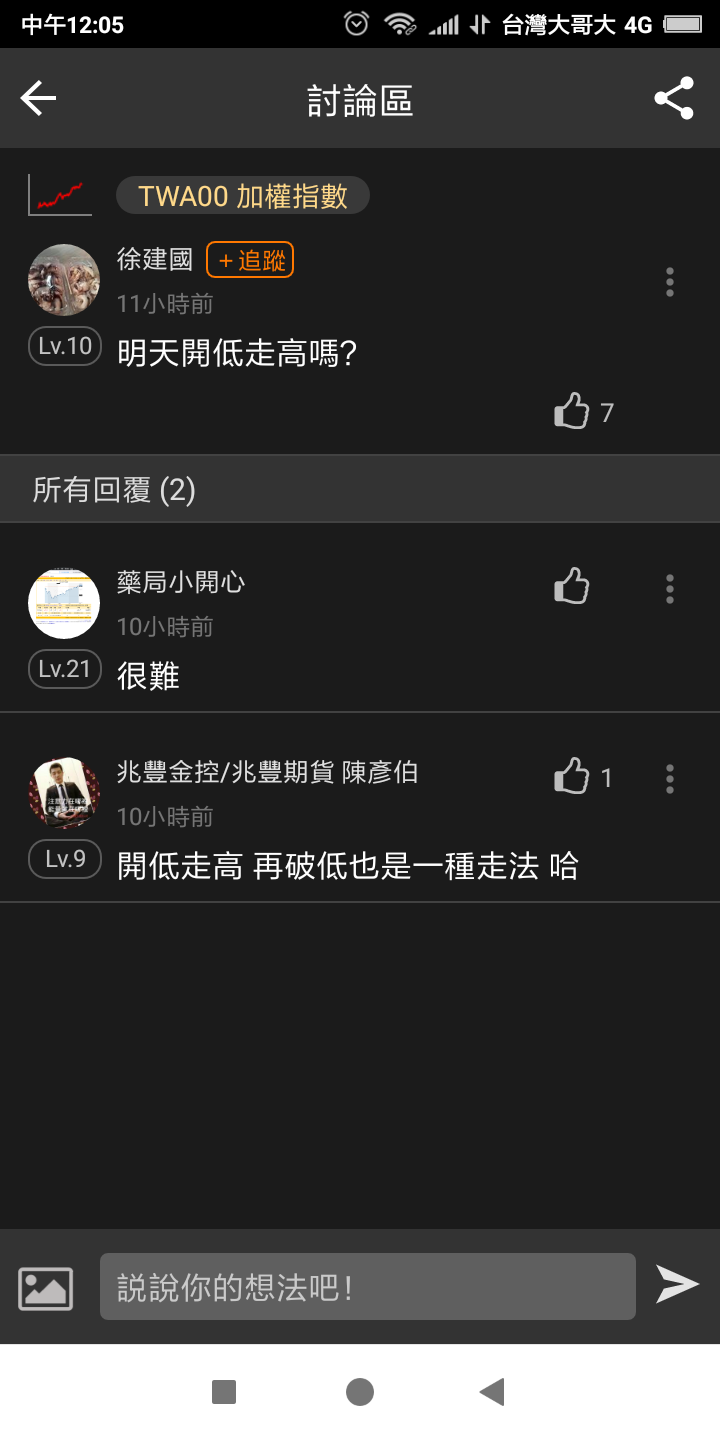
Task: View 徐建國's profile avatar
Action: pos(64,280)
